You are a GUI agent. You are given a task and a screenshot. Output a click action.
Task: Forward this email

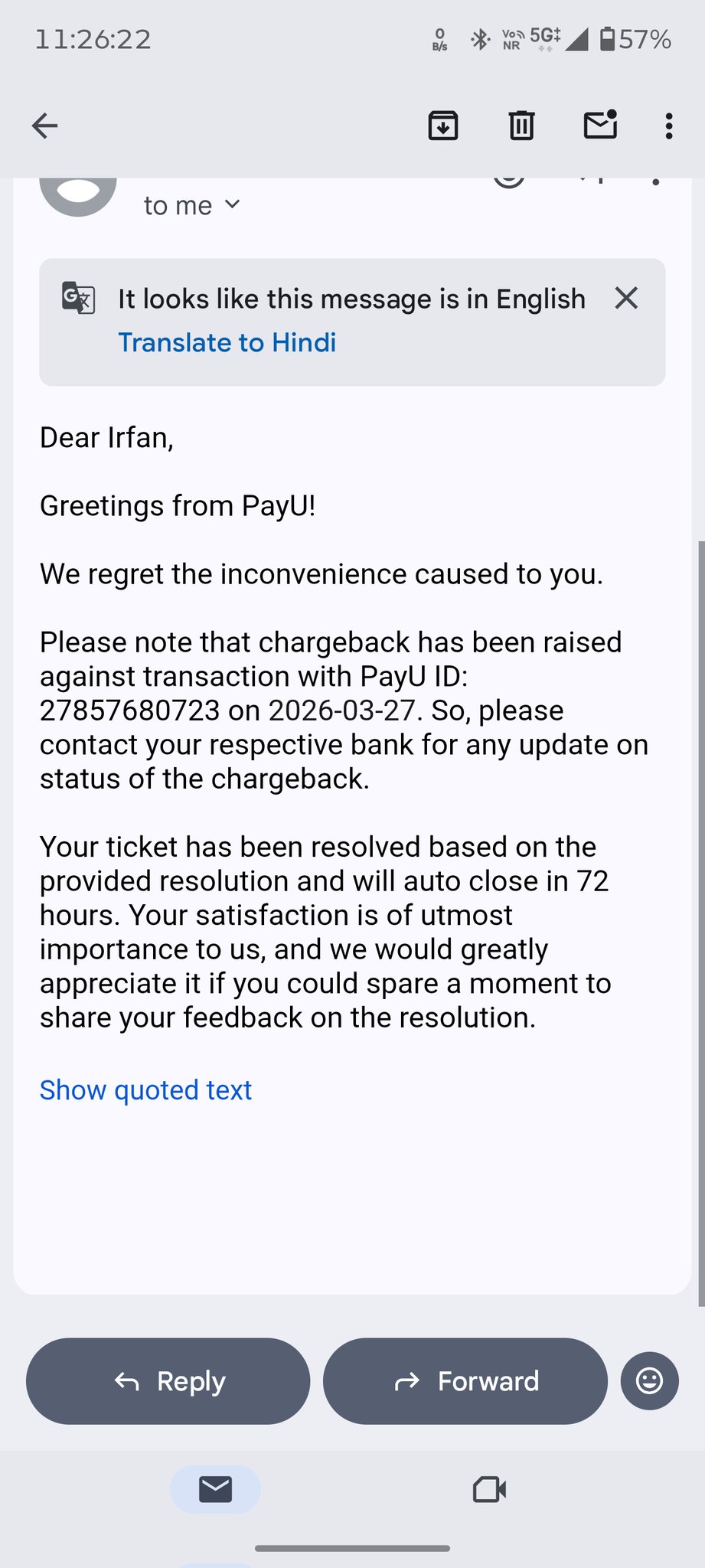tap(465, 1380)
